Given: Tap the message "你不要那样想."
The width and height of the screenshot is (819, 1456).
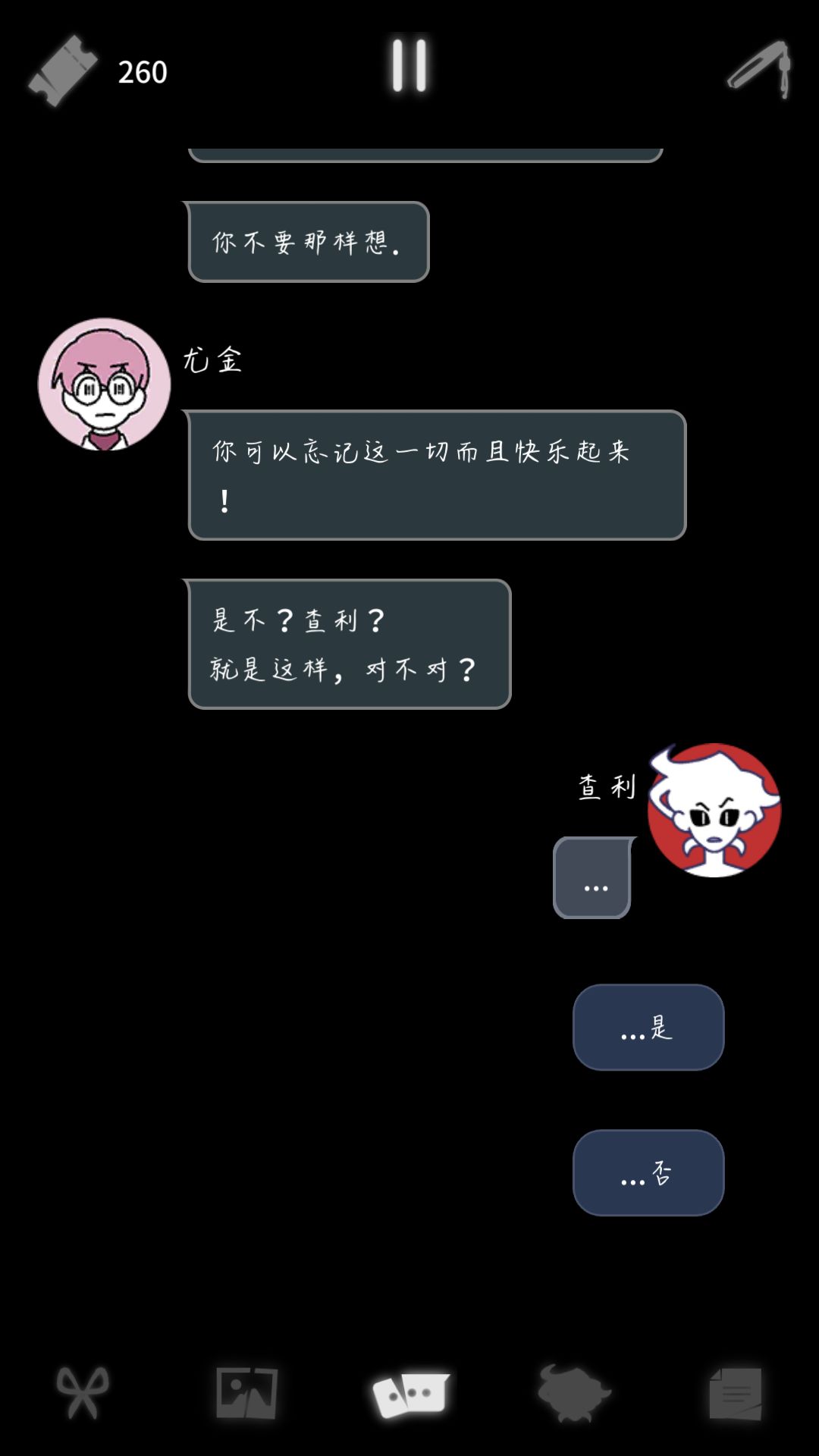Looking at the screenshot, I should [306, 241].
